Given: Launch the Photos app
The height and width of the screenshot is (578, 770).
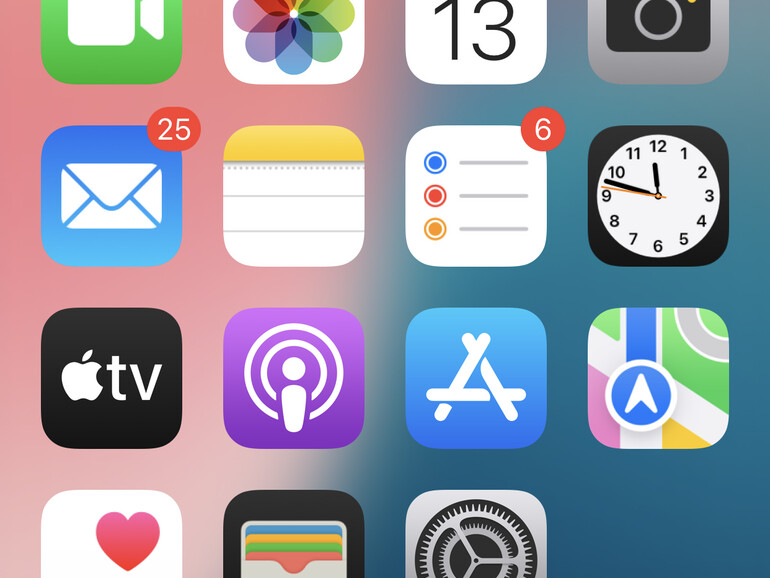Looking at the screenshot, I should point(293,35).
